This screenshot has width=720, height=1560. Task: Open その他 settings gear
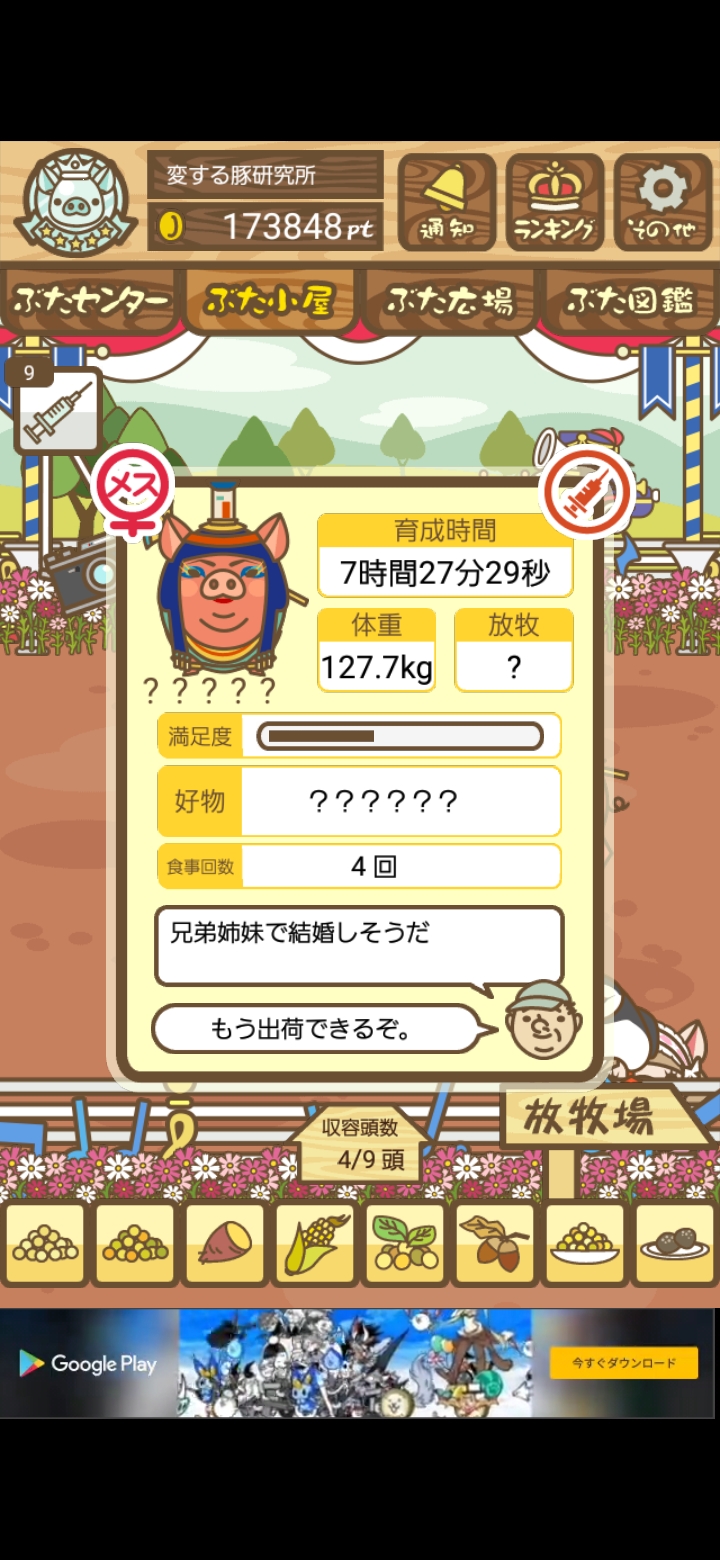[662, 202]
